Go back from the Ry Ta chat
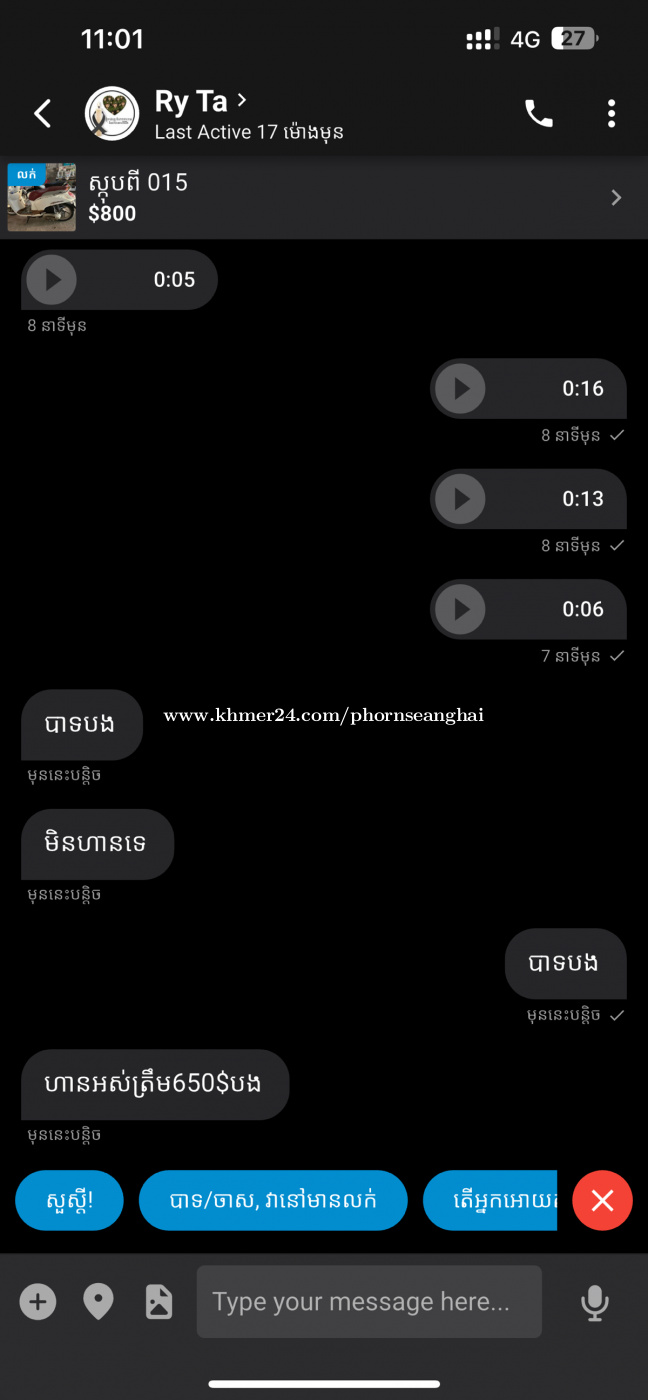 (43, 114)
